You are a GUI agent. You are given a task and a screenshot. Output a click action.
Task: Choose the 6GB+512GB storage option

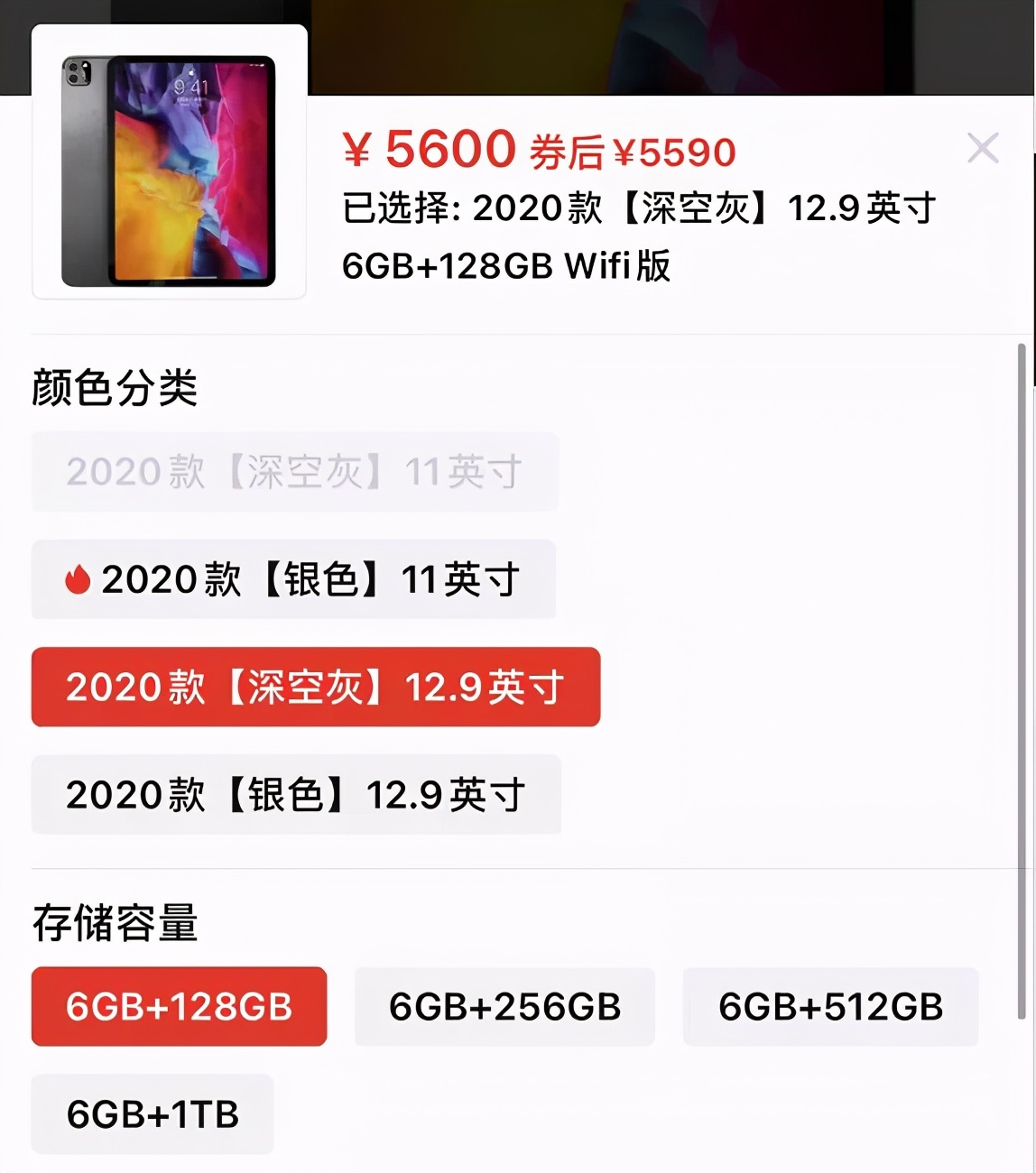point(830,1007)
